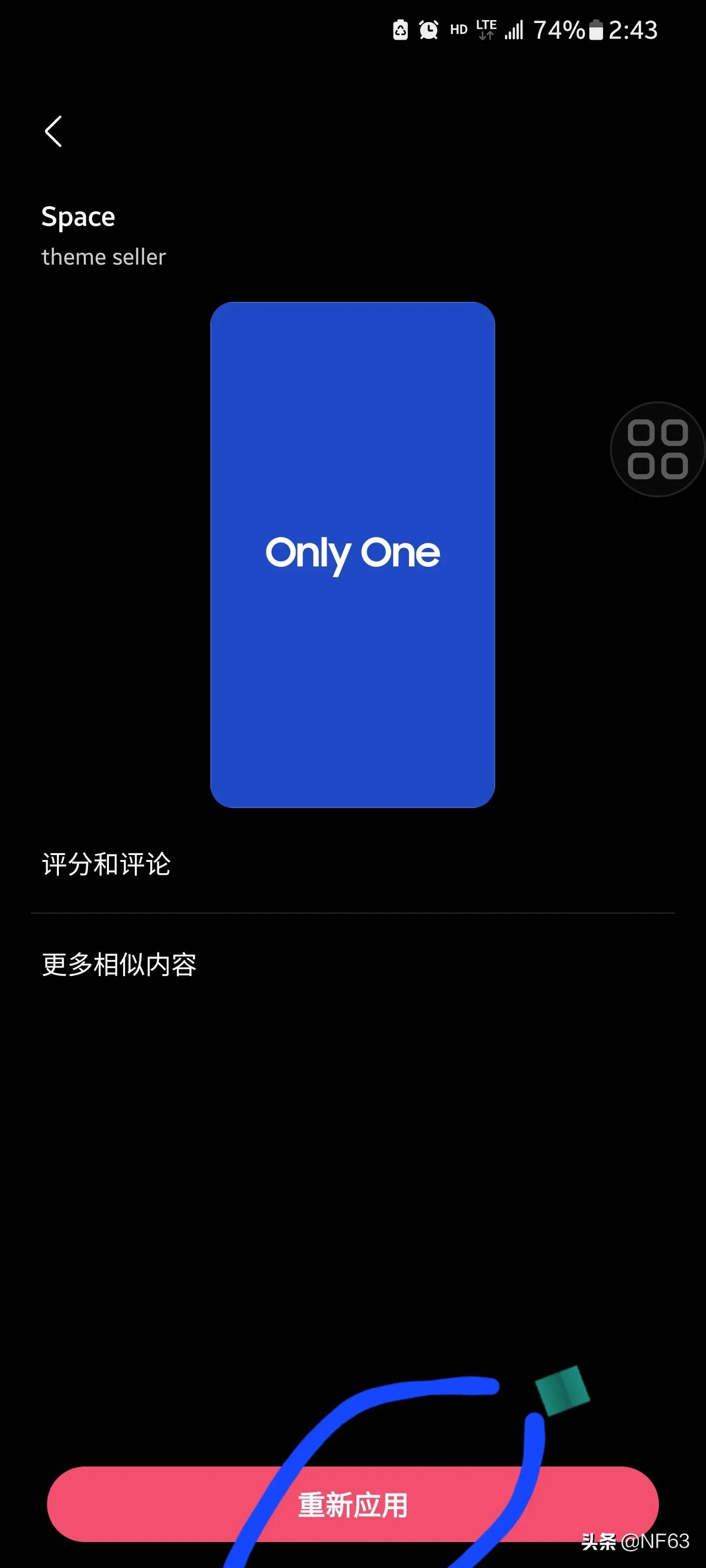
Task: Tap the 重新应用 button
Action: point(353,1505)
